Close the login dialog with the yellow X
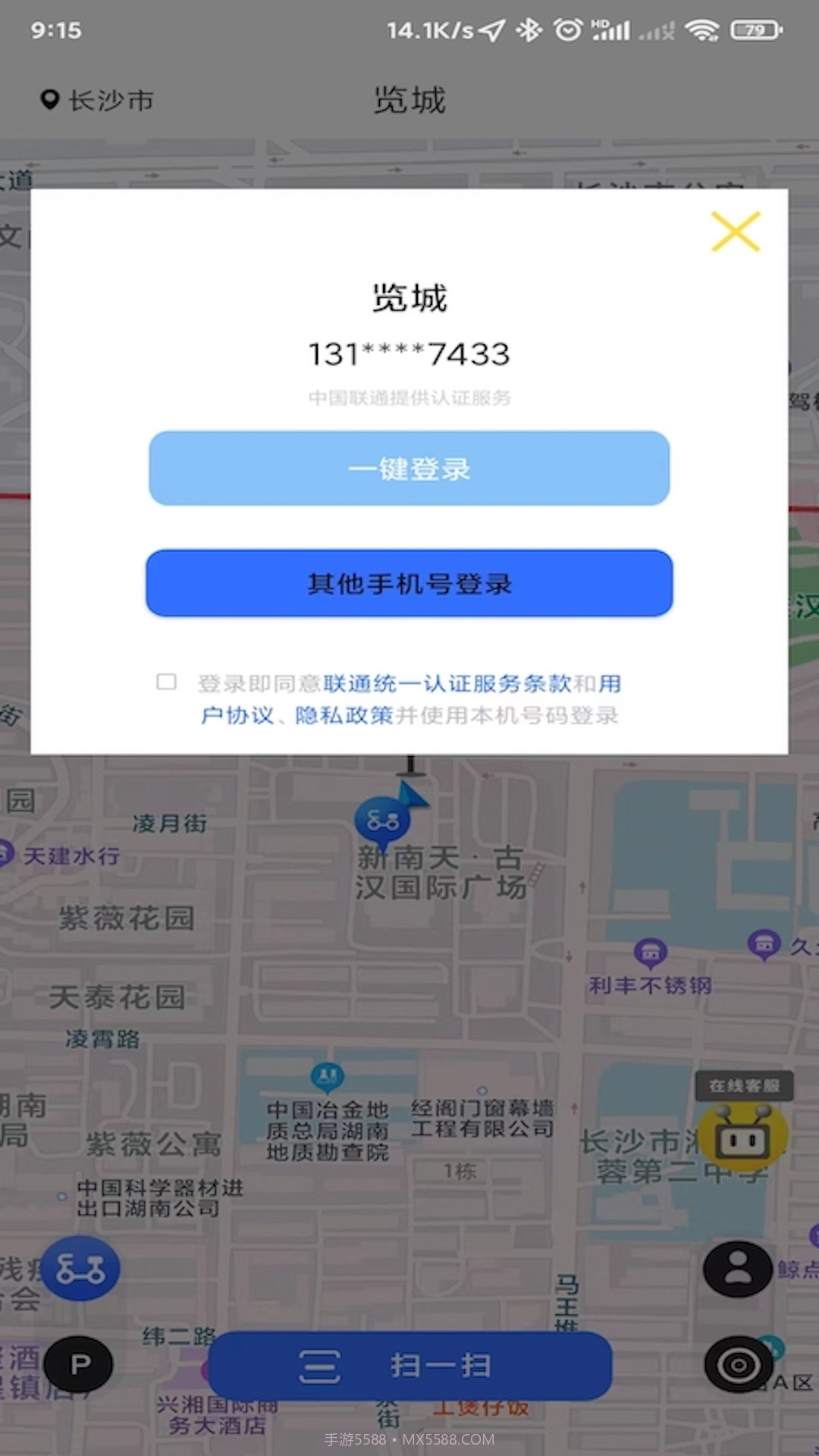 coord(736,230)
